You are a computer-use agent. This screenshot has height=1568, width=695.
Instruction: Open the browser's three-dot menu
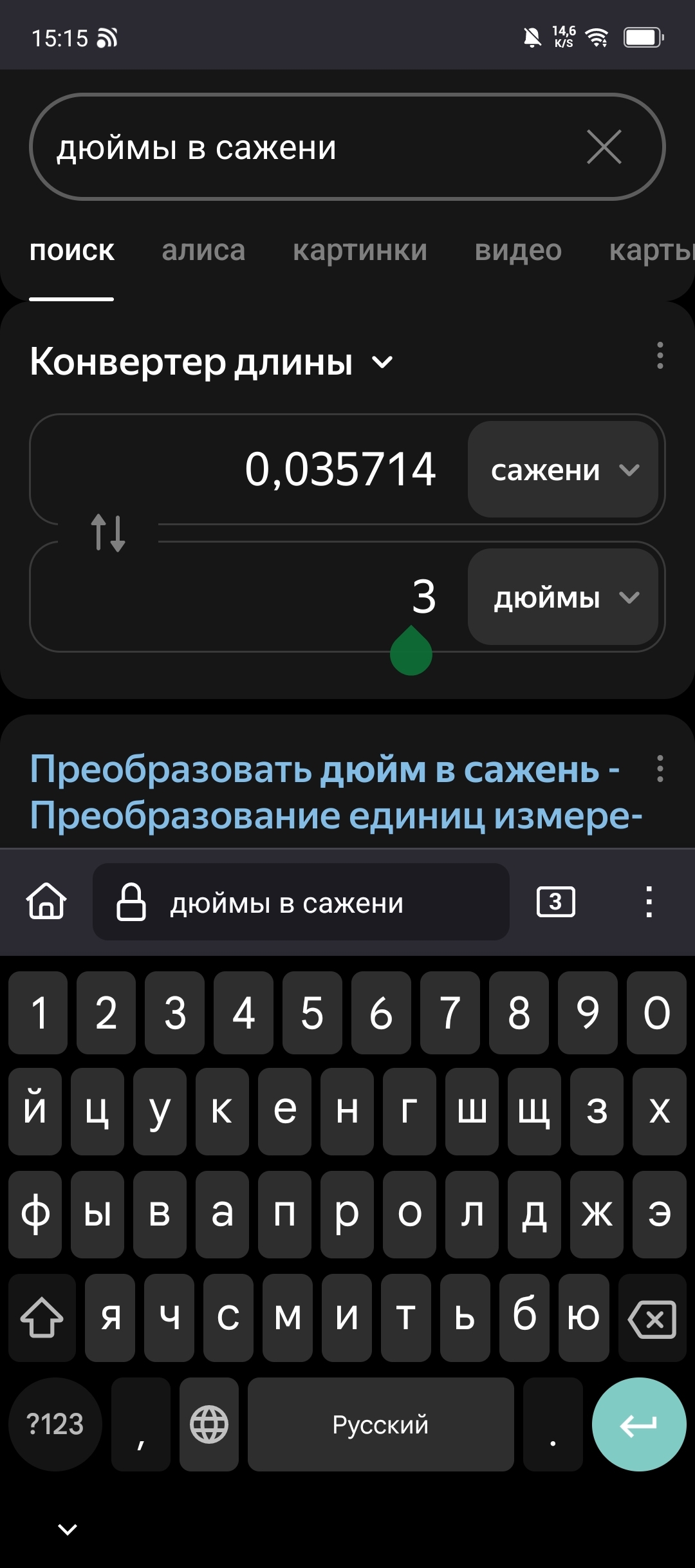click(x=649, y=902)
